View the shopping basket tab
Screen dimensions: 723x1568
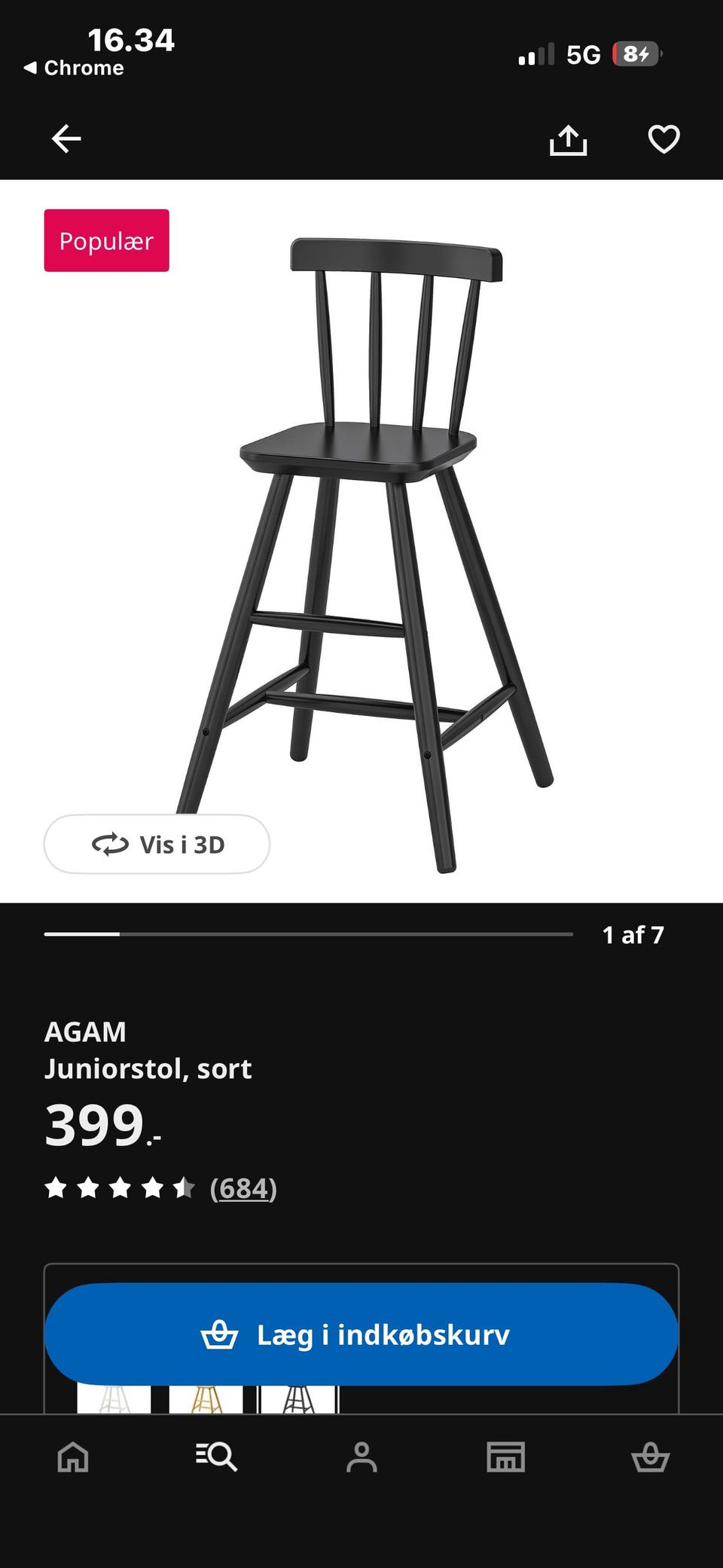click(x=650, y=1456)
